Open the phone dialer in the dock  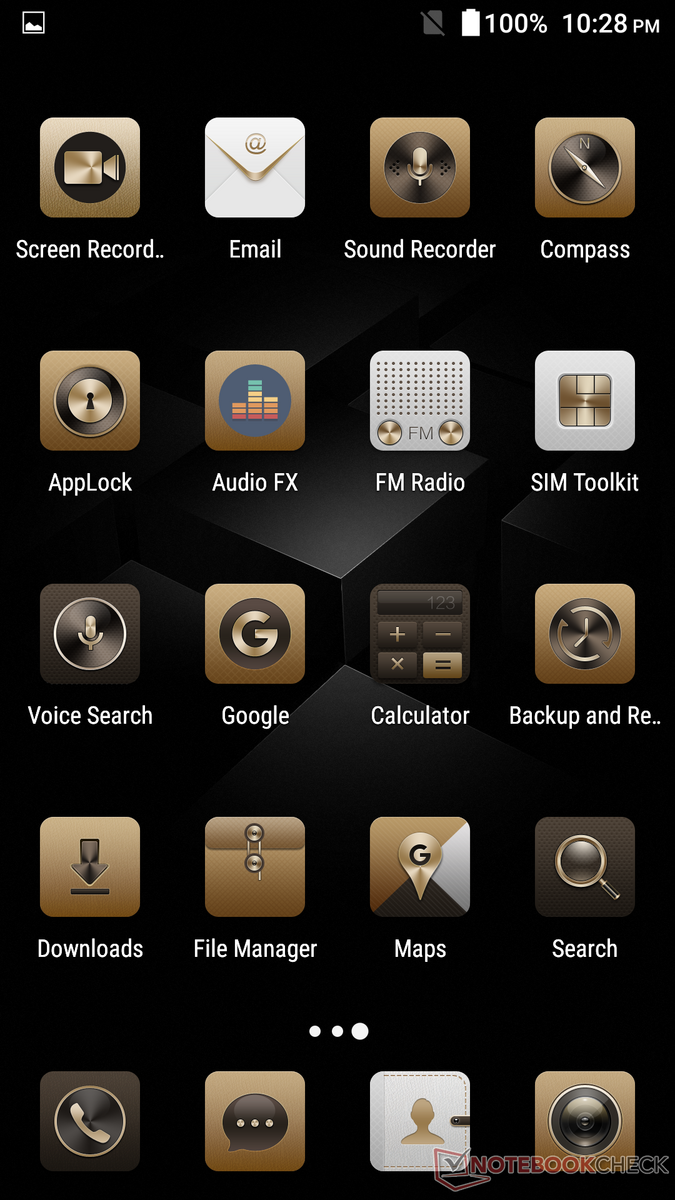pos(90,1121)
